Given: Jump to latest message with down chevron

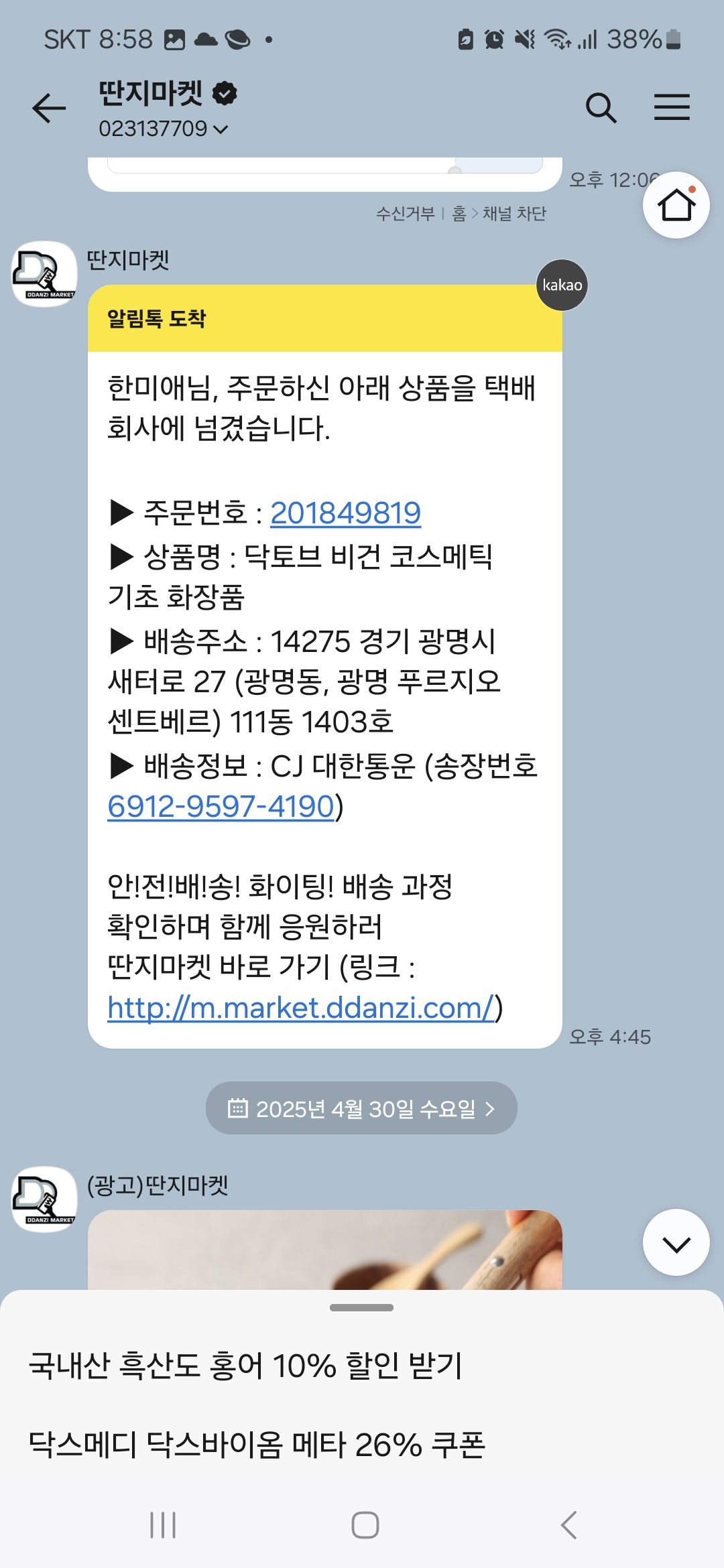Looking at the screenshot, I should (676, 1243).
